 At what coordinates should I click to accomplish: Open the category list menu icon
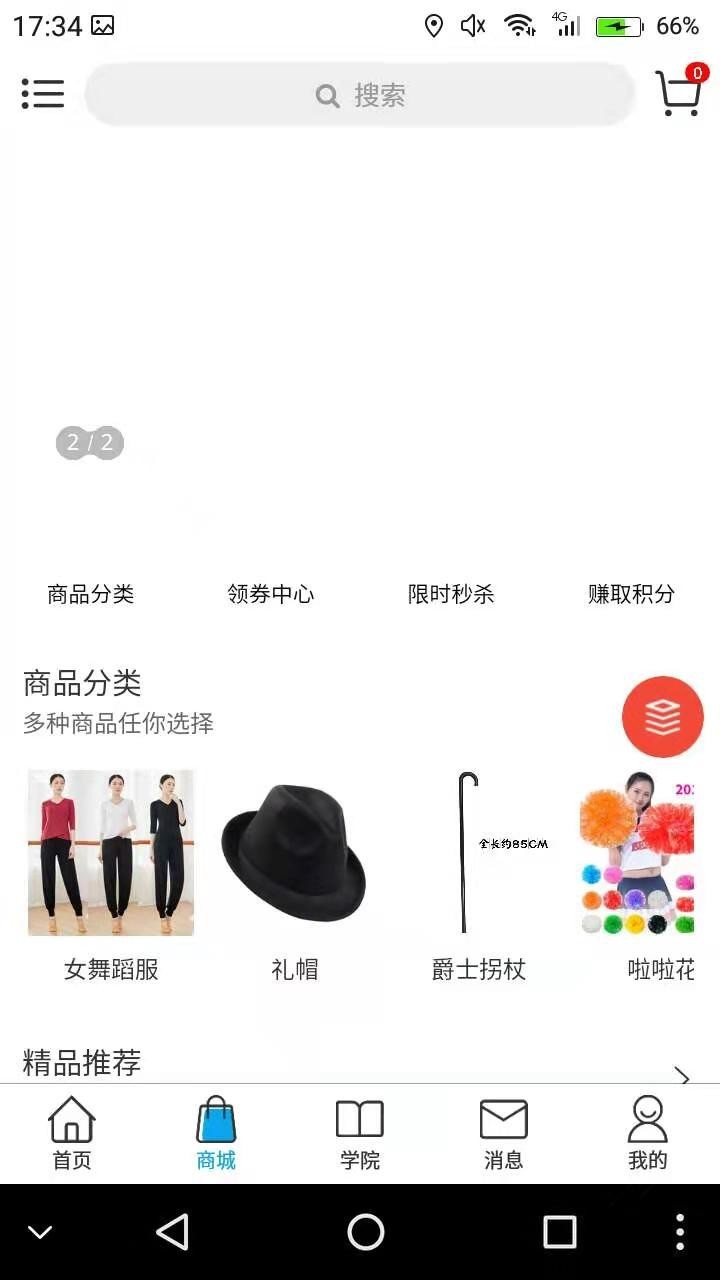click(x=43, y=93)
